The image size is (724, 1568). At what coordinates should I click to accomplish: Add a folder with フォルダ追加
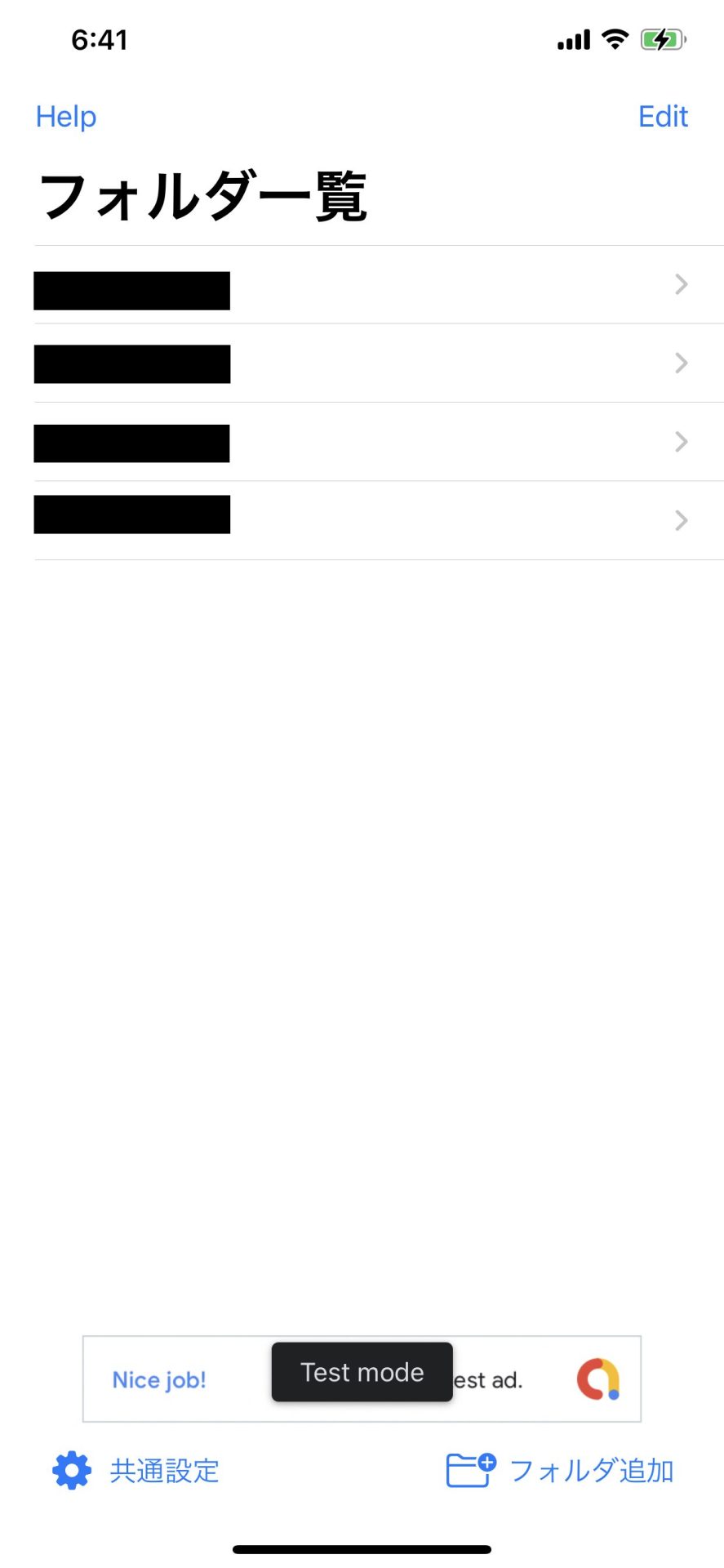tap(560, 1470)
